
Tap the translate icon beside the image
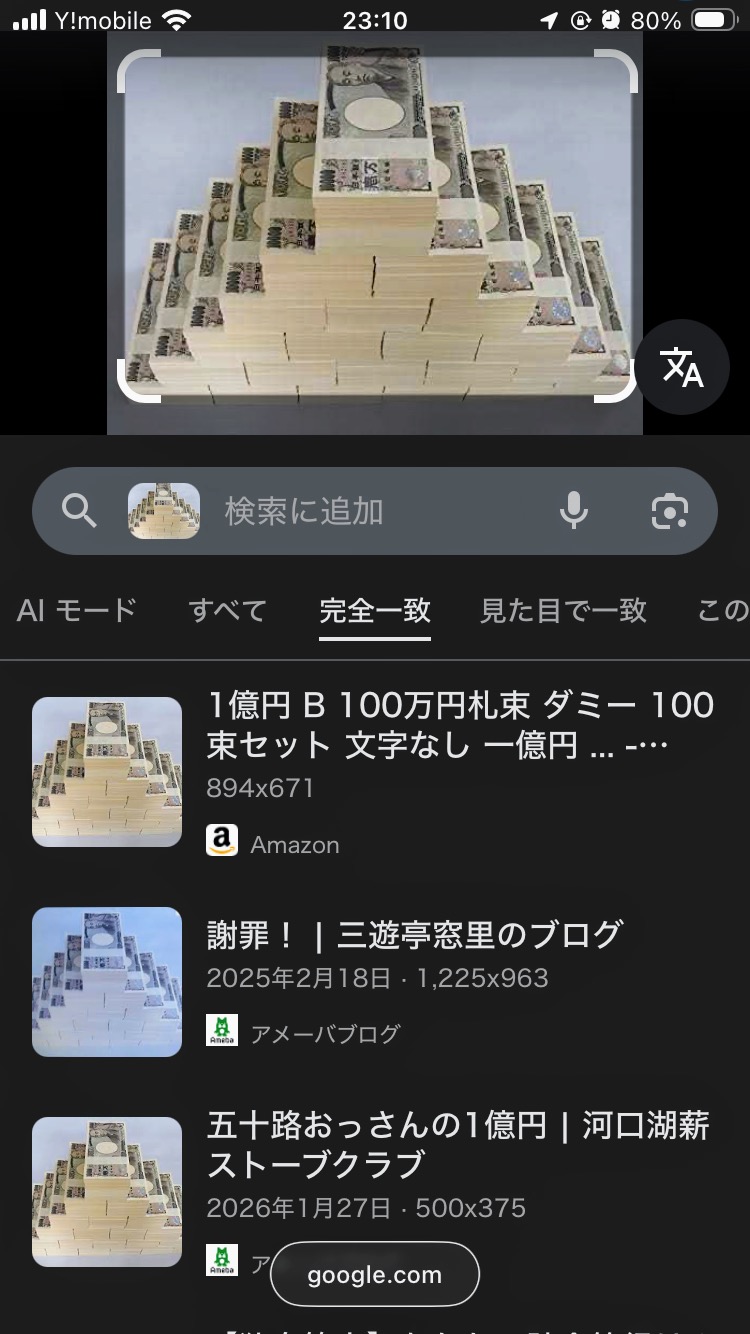pyautogui.click(x=683, y=368)
